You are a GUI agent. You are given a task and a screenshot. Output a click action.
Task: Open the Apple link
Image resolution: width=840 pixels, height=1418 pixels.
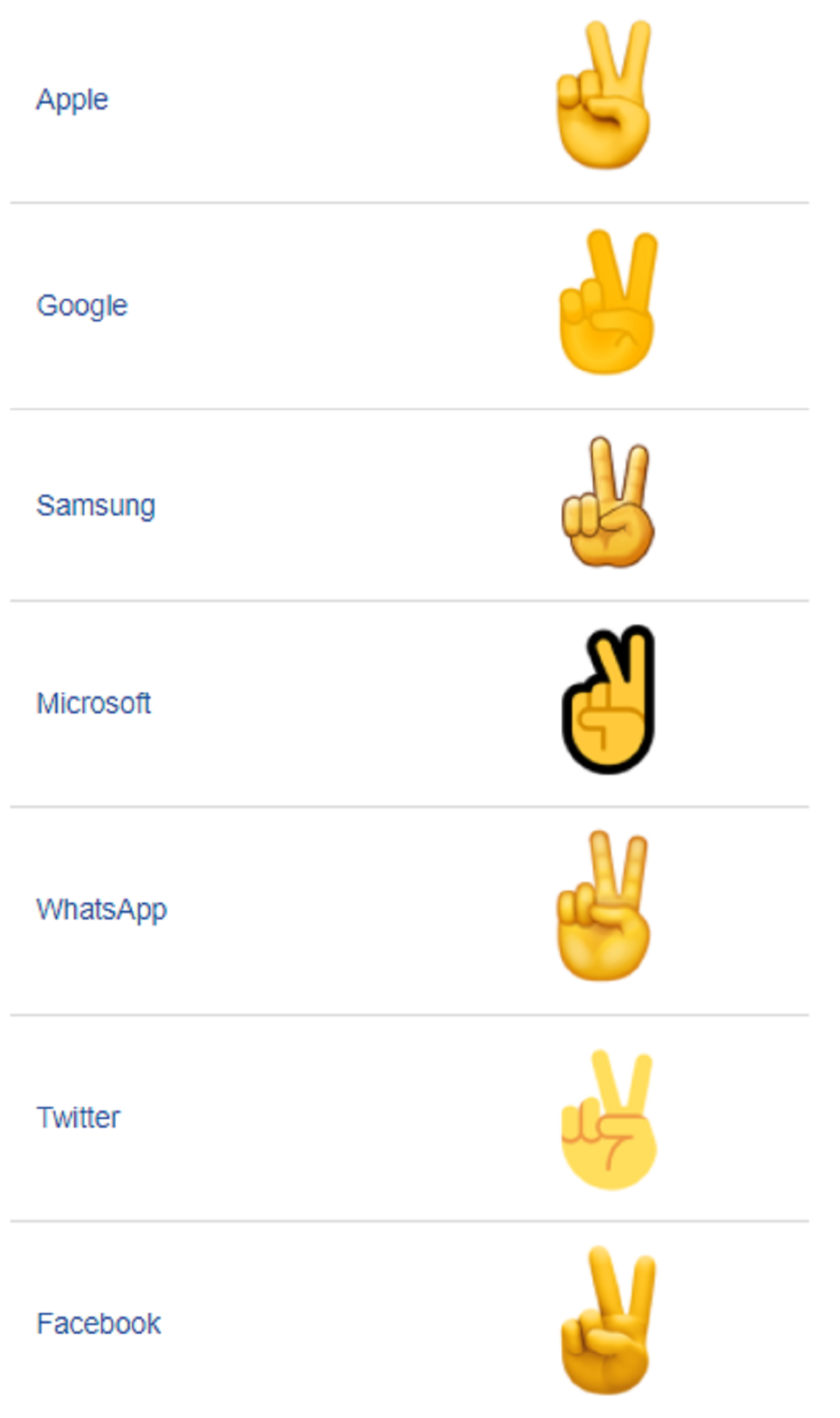[72, 100]
